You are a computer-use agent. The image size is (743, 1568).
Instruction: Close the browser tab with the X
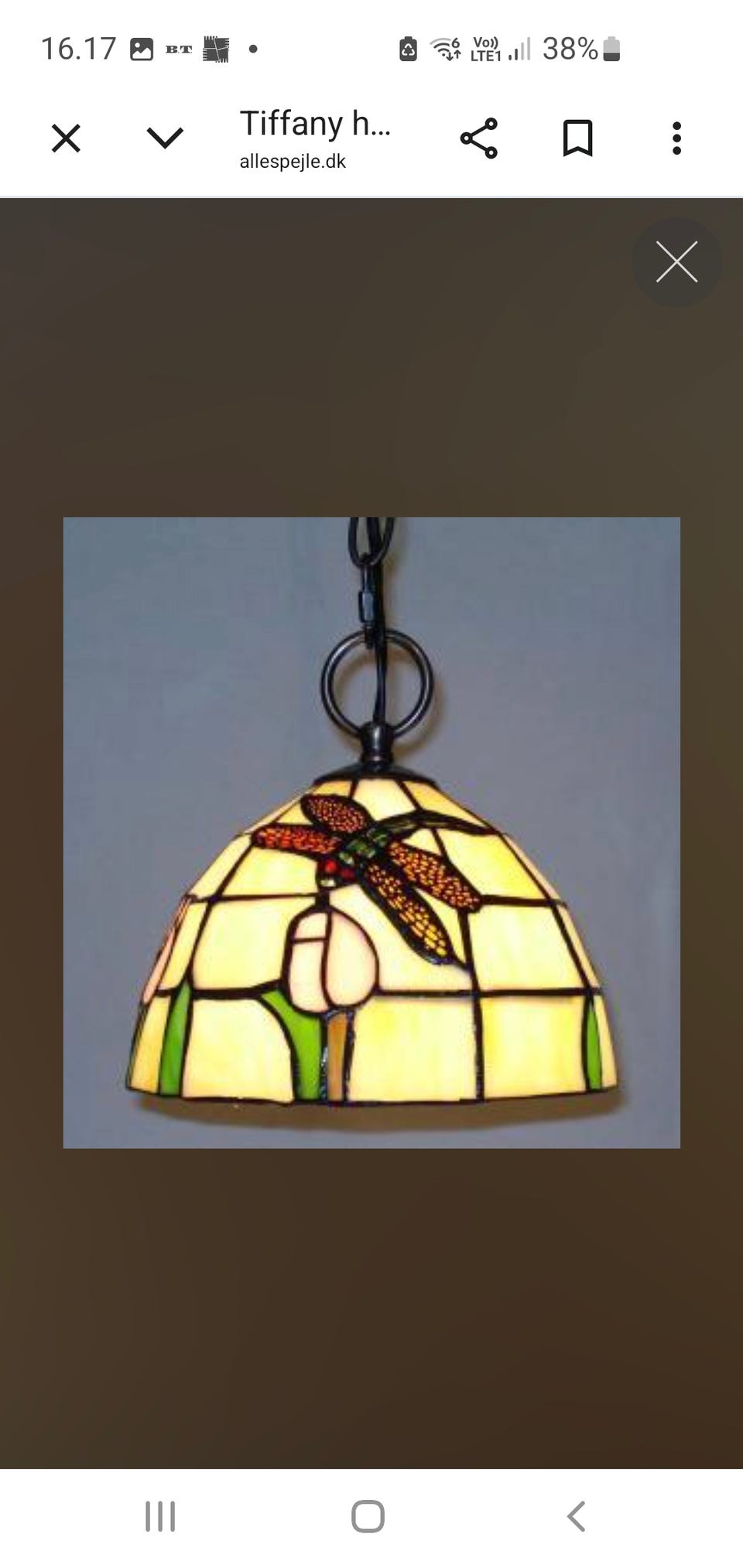point(66,139)
